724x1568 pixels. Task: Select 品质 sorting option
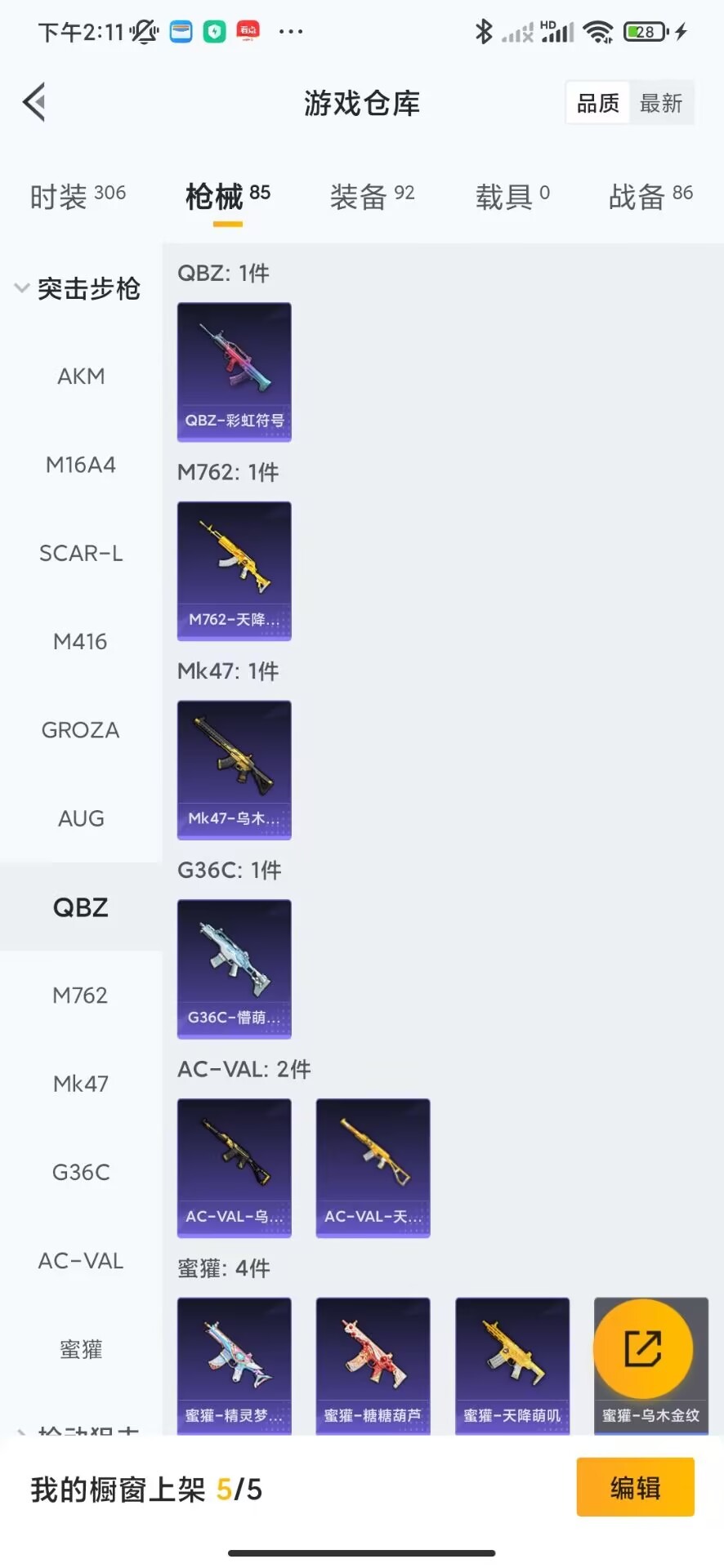[x=598, y=104]
